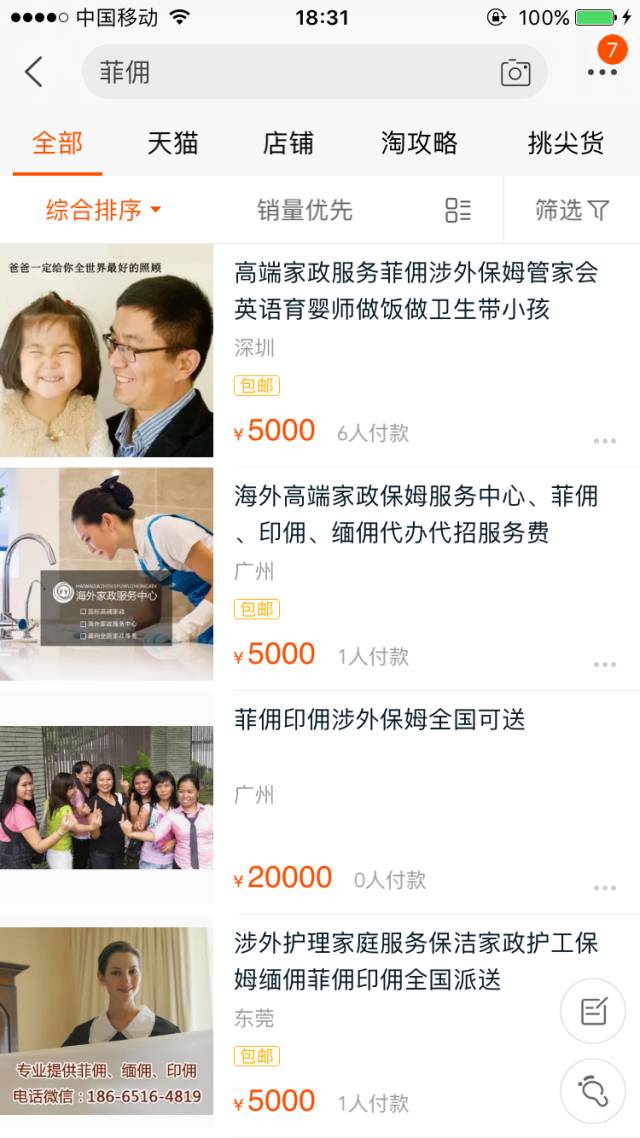Open more options for the ¥20000 listing
The image size is (640, 1138).
(x=604, y=888)
